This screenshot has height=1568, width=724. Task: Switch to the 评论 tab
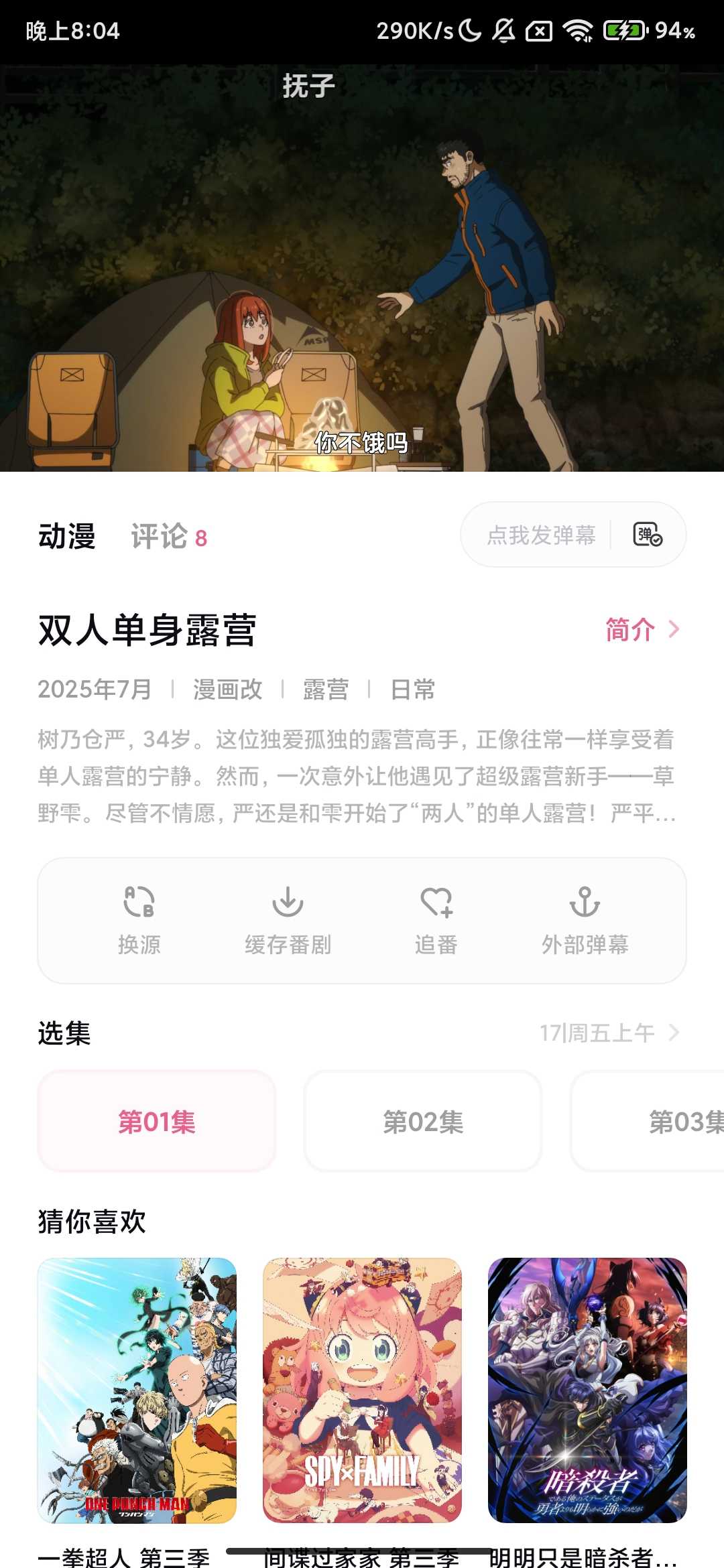[168, 537]
